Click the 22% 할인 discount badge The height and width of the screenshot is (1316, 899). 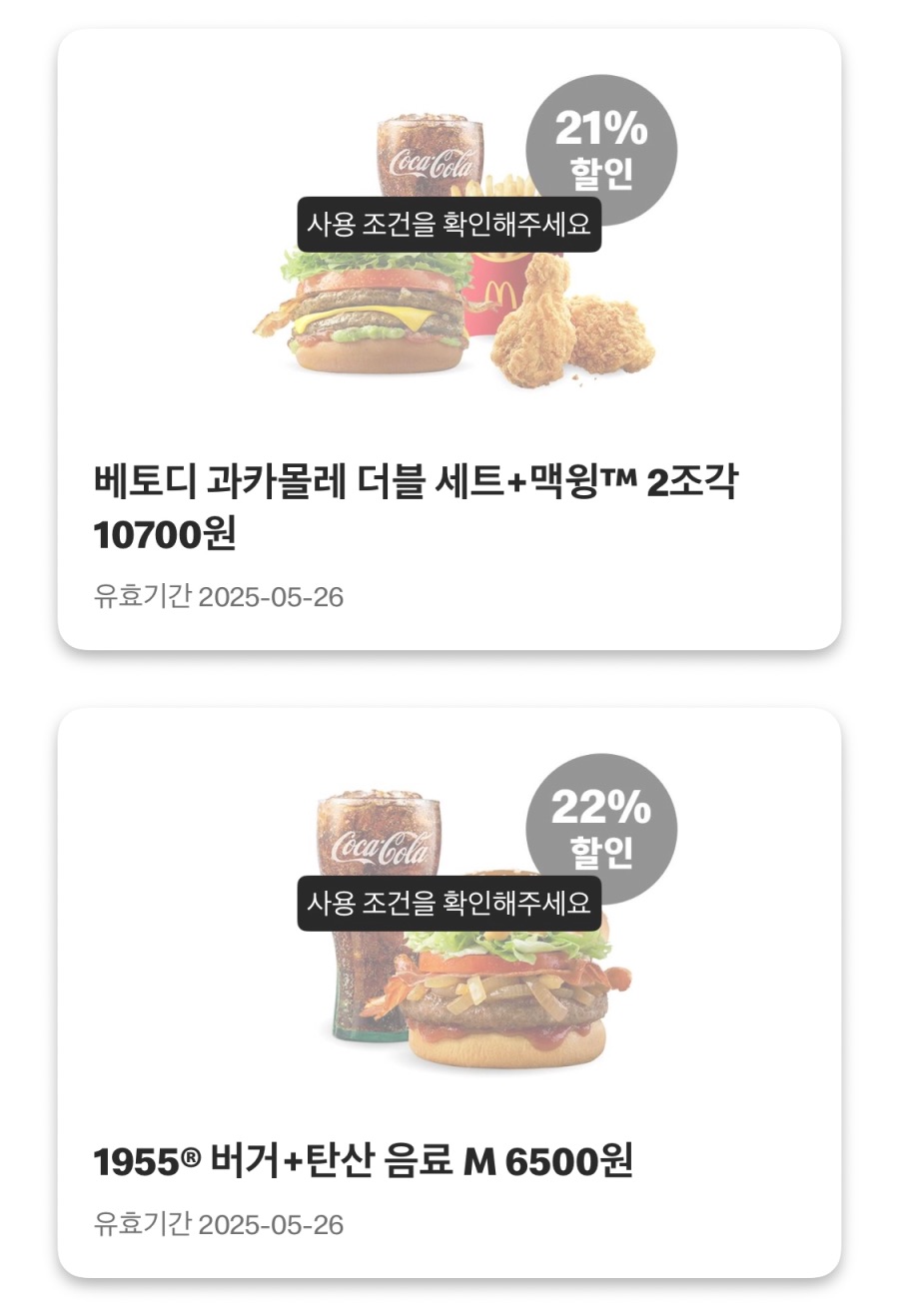pos(604,829)
